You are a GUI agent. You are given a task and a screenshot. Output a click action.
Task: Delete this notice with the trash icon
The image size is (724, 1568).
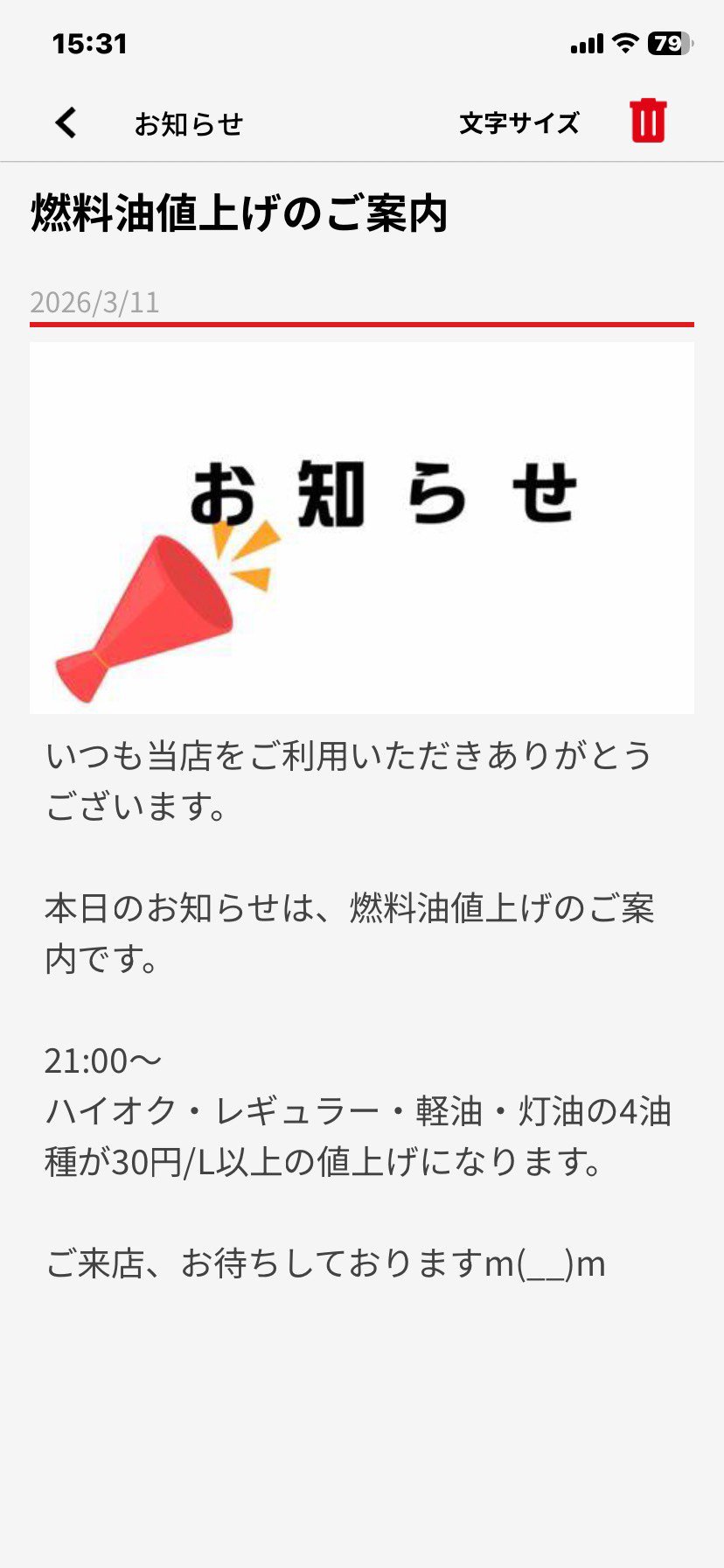tap(648, 121)
